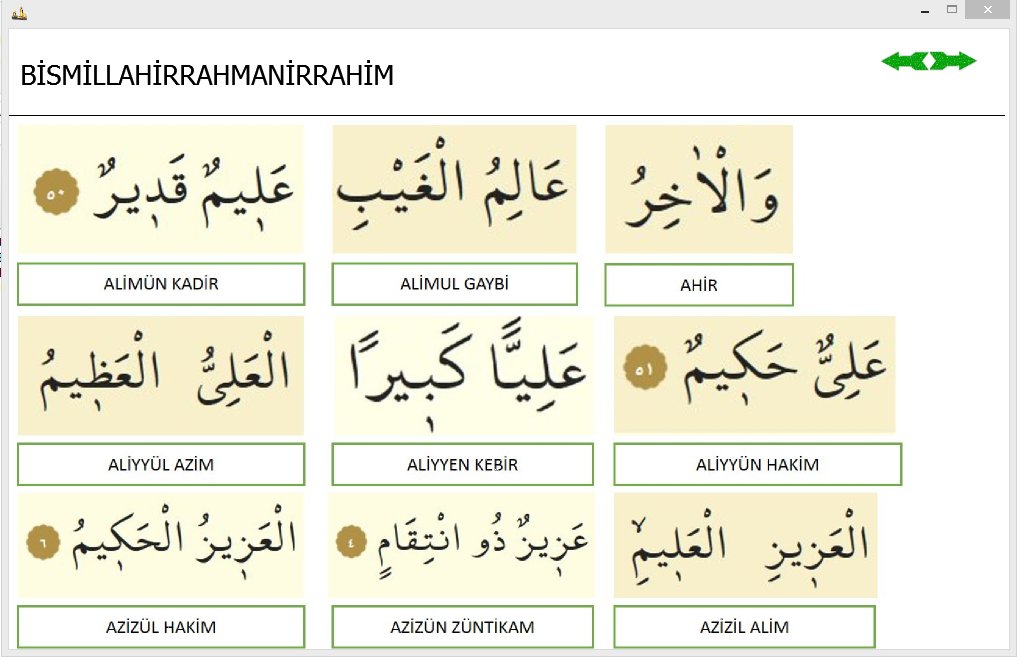Select the AZİZÜL HAKİM button
This screenshot has width=1017, height=657.
pos(161,628)
